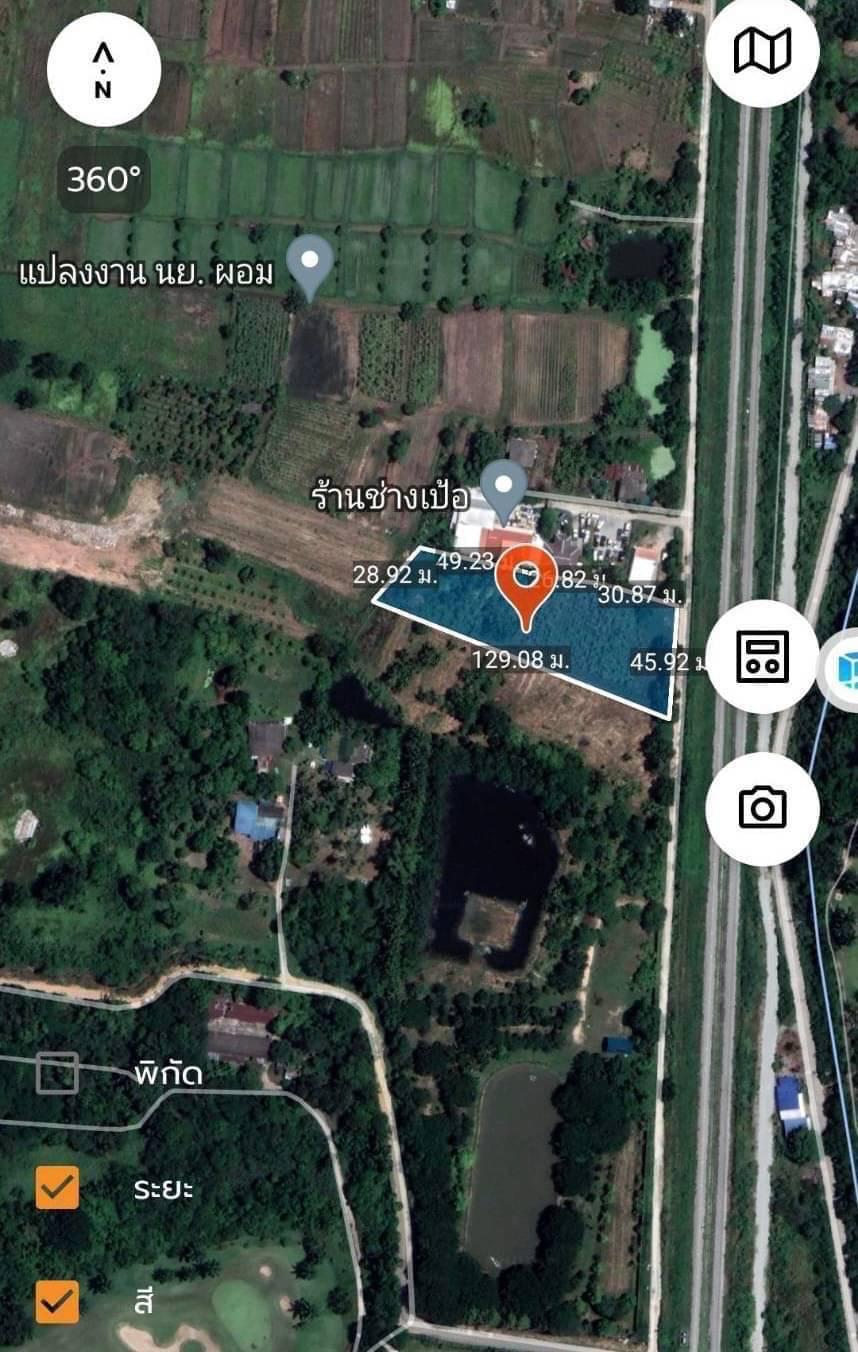
Task: Open the area calculator tool
Action: [x=762, y=656]
